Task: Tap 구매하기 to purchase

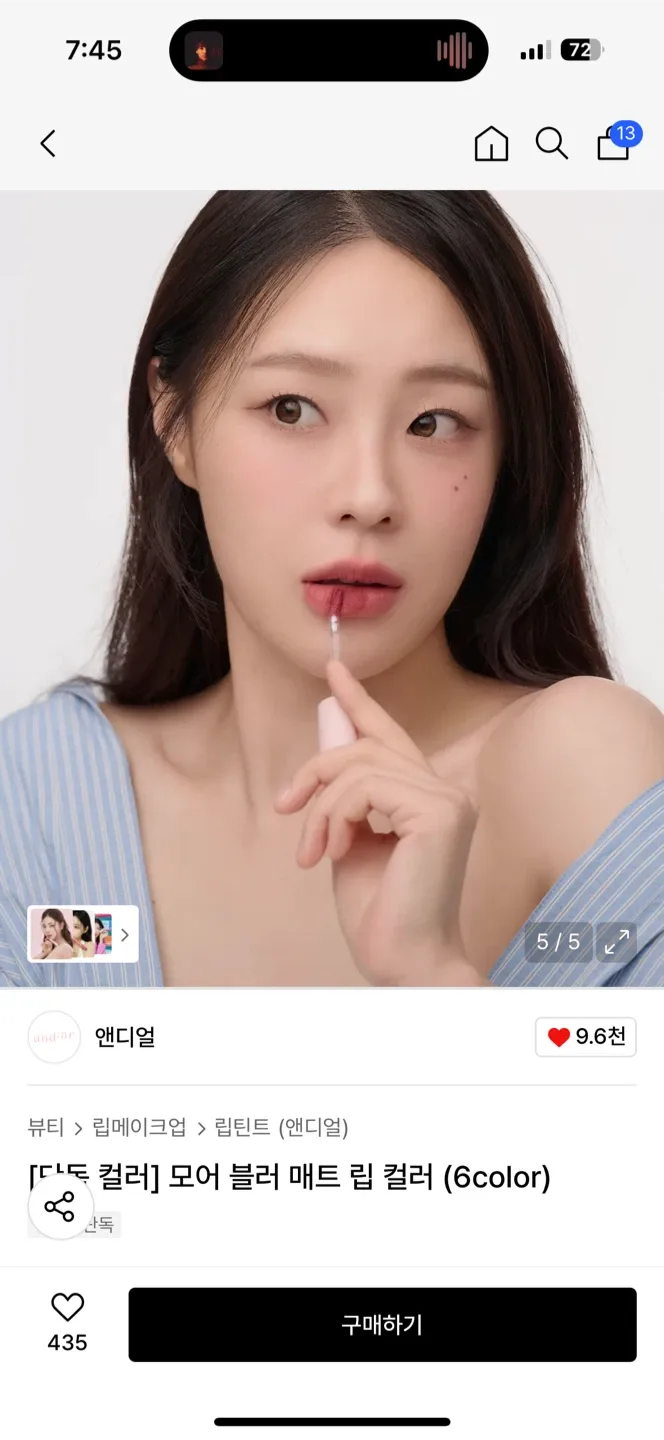Action: pos(382,1325)
